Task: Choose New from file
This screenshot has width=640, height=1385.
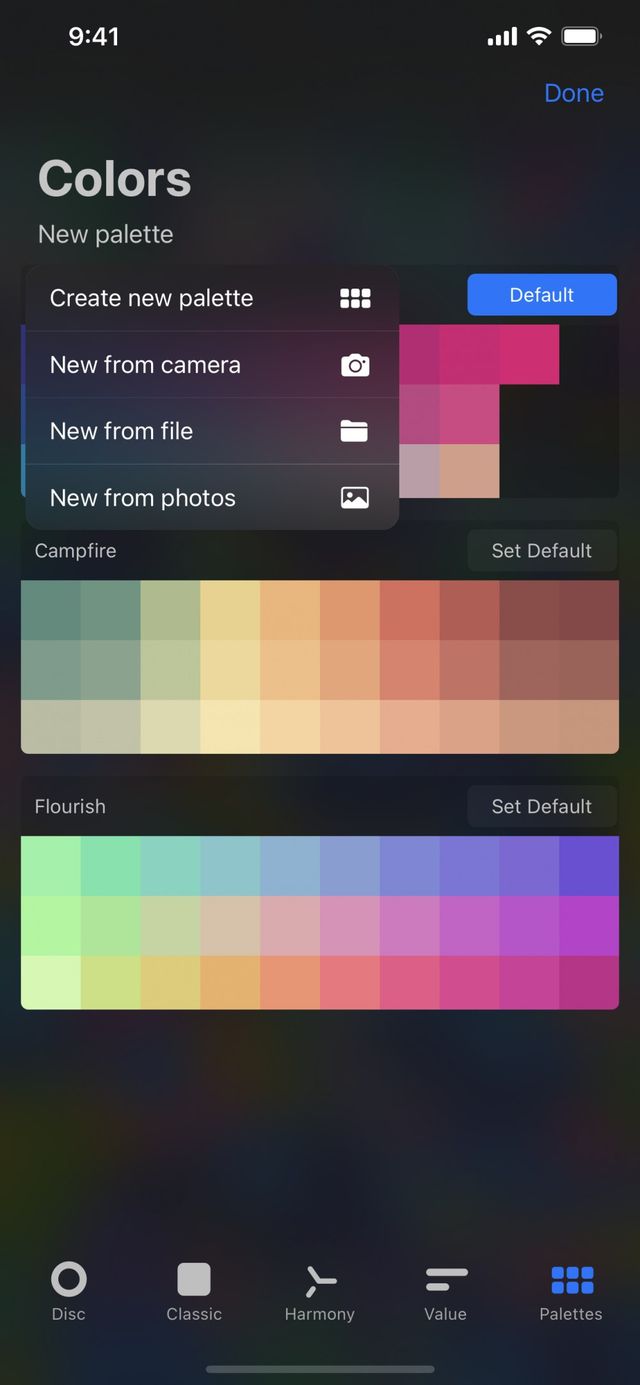Action: [211, 431]
